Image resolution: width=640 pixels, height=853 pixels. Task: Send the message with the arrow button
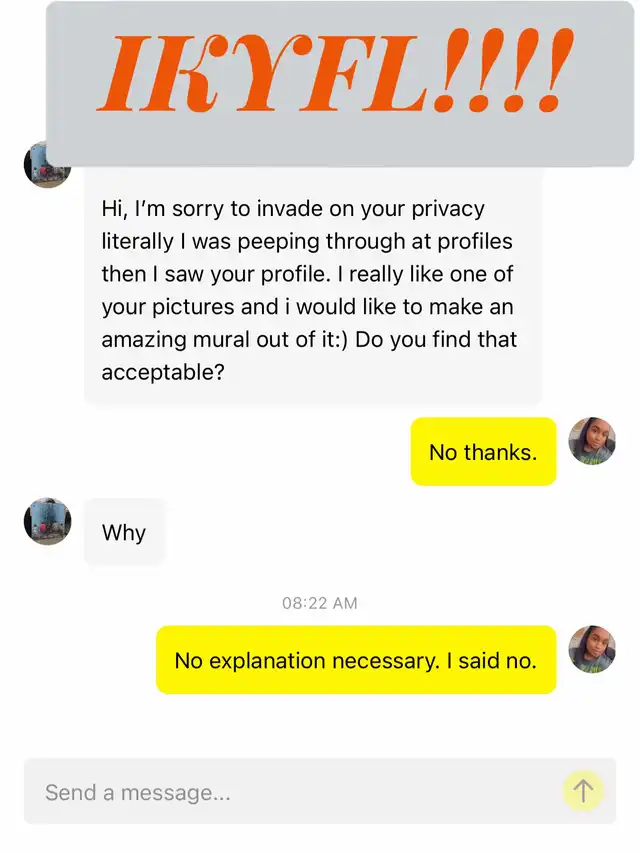click(583, 792)
